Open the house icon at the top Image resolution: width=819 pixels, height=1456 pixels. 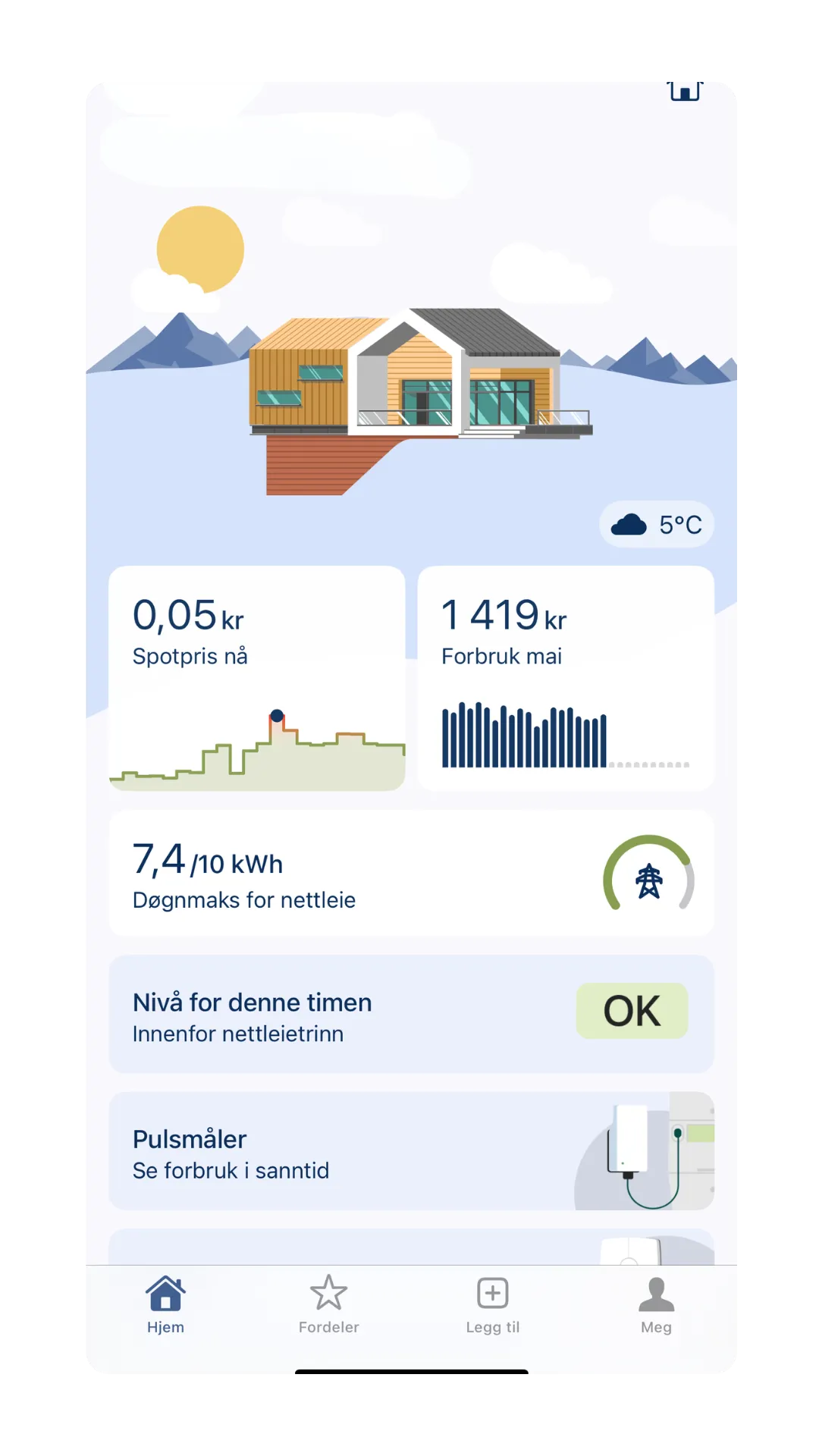(x=685, y=91)
